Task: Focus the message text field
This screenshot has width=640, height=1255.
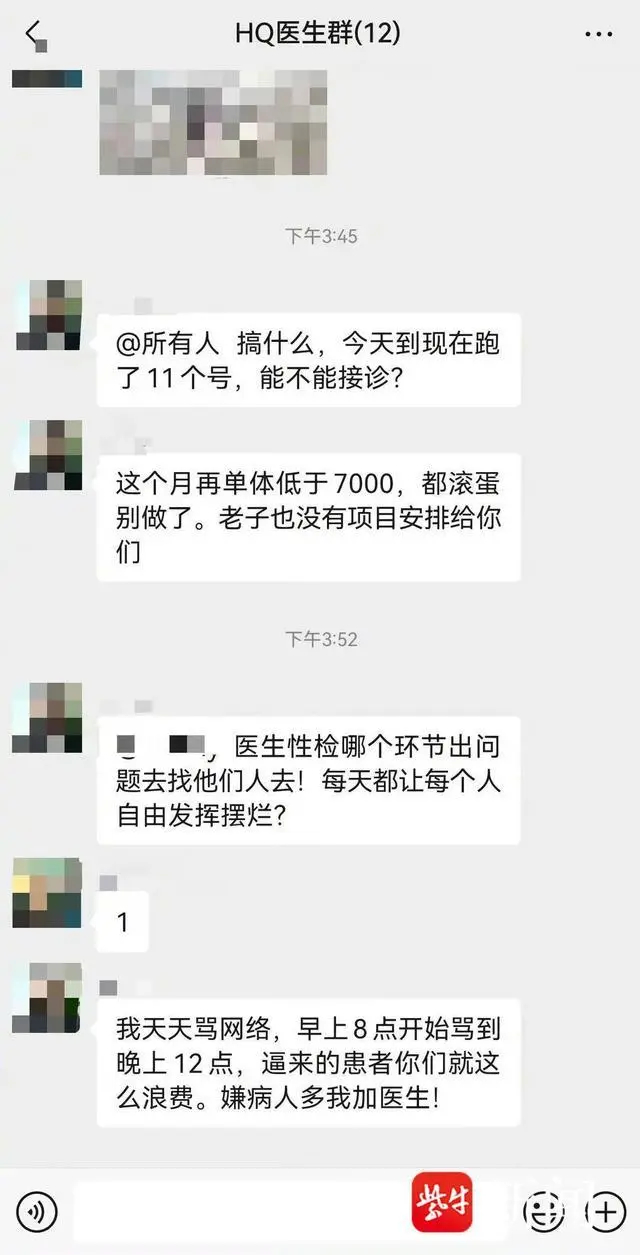Action: (x=240, y=1213)
